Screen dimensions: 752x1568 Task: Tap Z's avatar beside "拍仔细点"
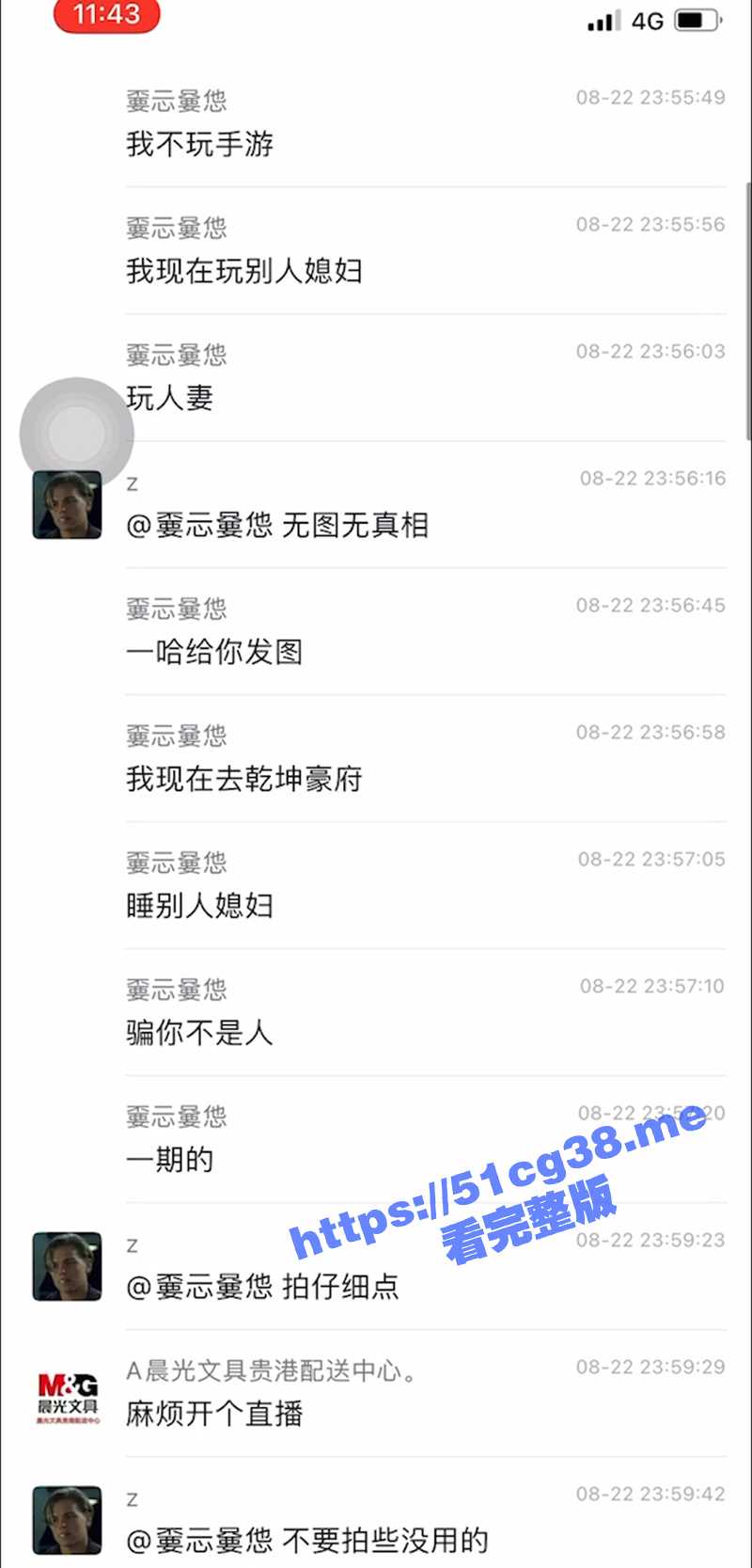coord(67,1266)
